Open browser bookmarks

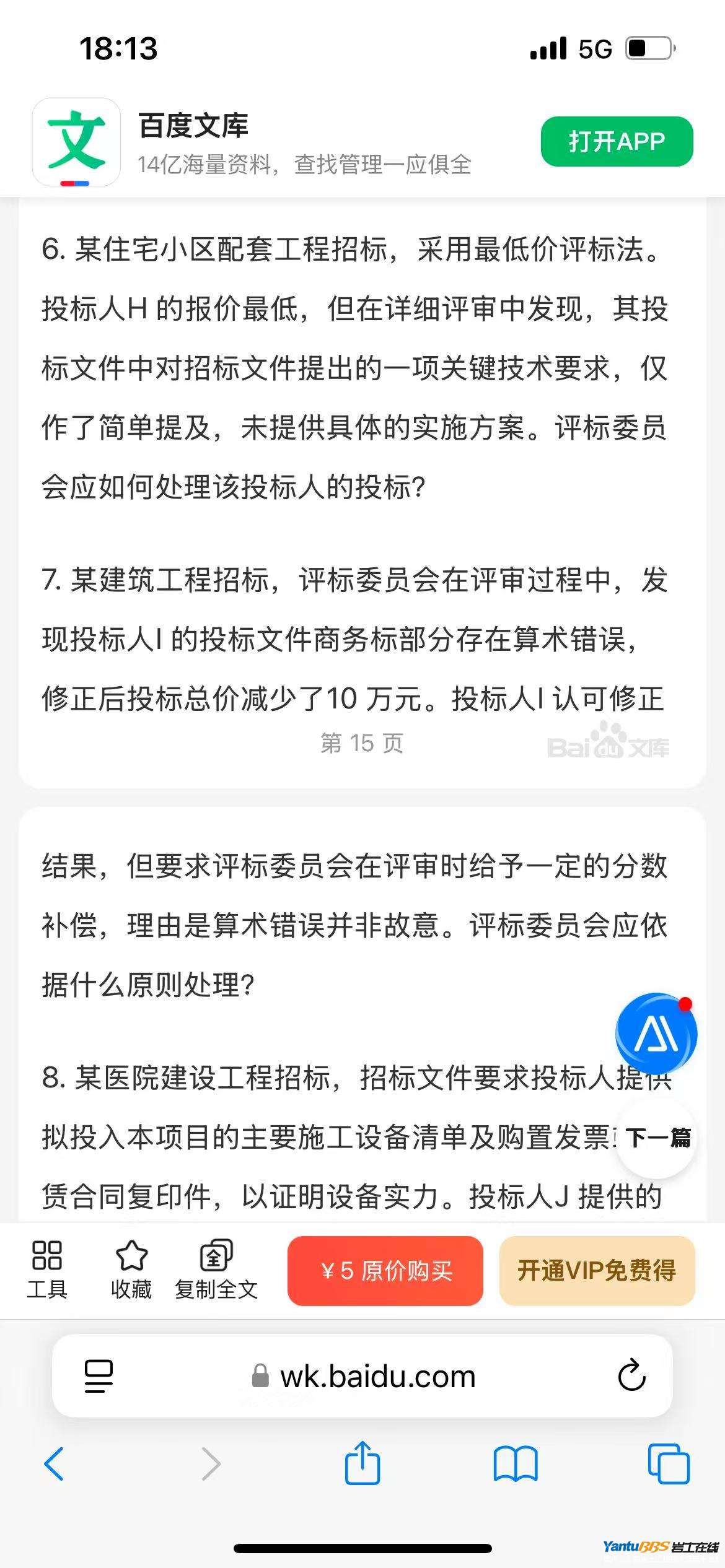tap(515, 1464)
